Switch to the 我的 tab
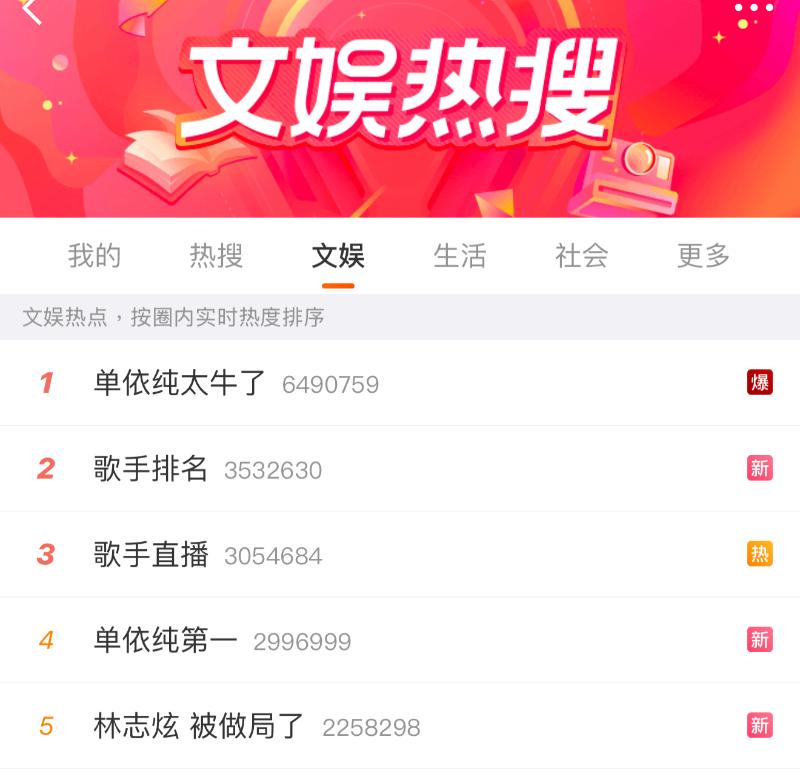The image size is (800, 777). pyautogui.click(x=95, y=256)
